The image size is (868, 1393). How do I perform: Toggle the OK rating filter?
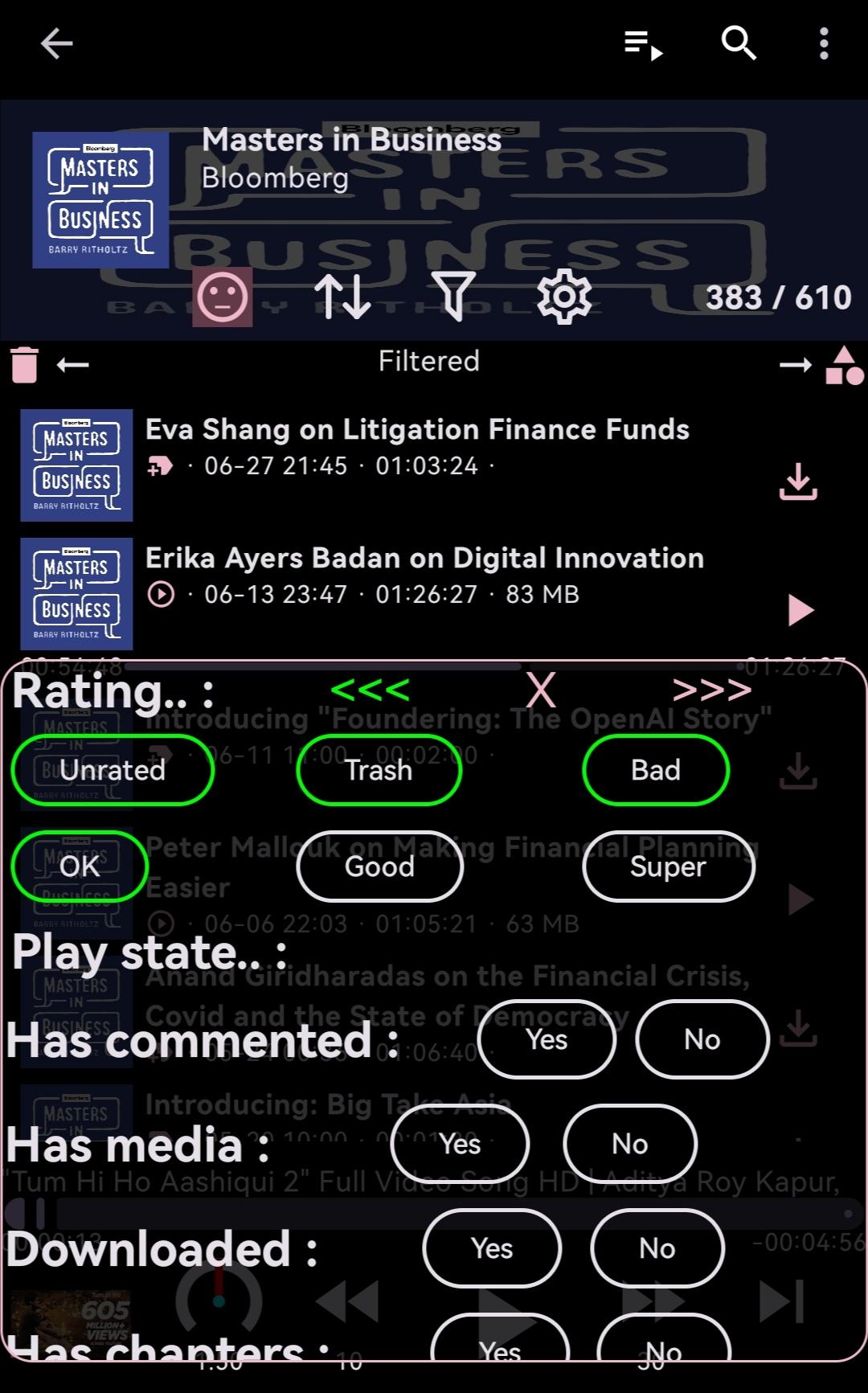point(80,867)
